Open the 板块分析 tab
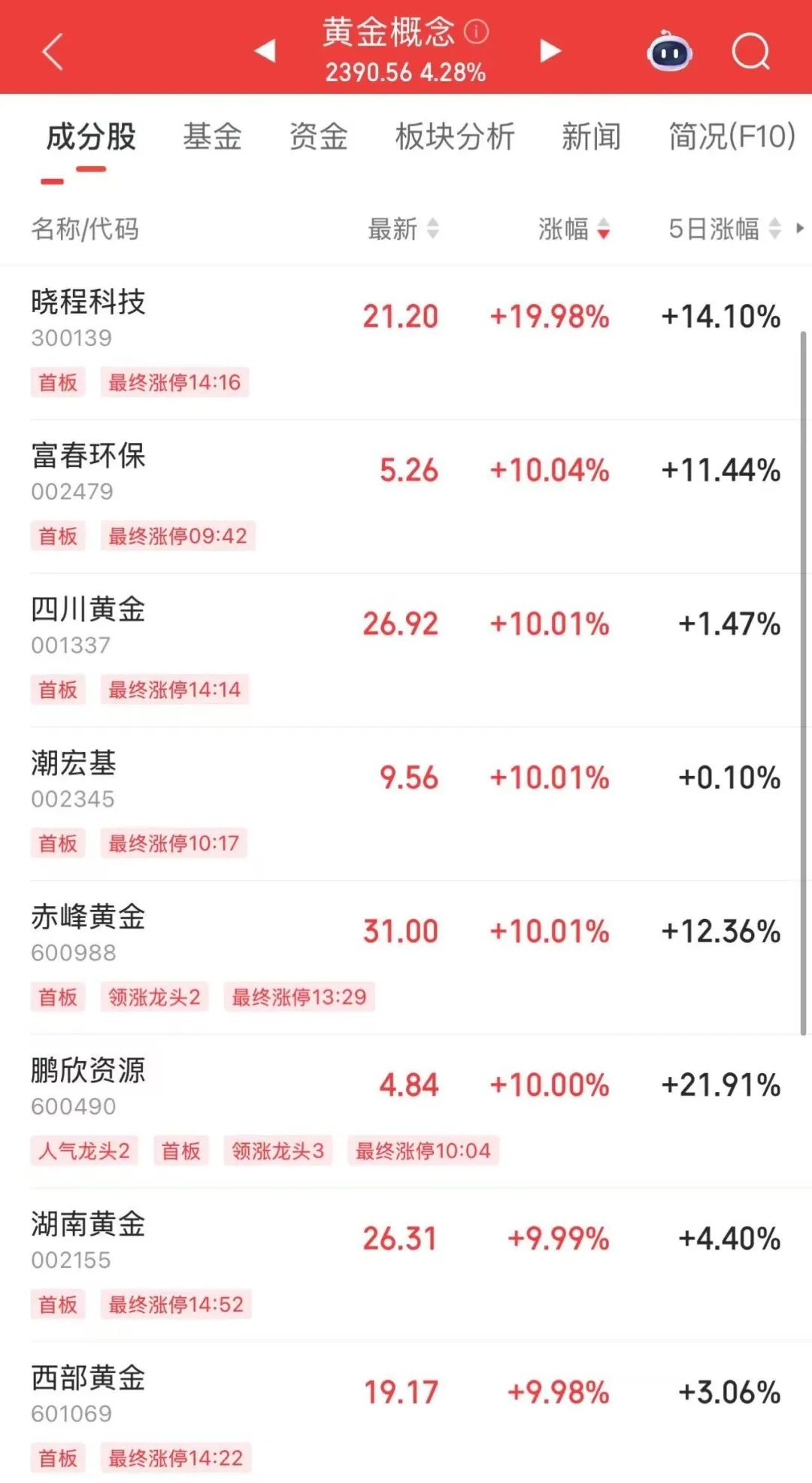This screenshot has height=1483, width=812. (455, 137)
